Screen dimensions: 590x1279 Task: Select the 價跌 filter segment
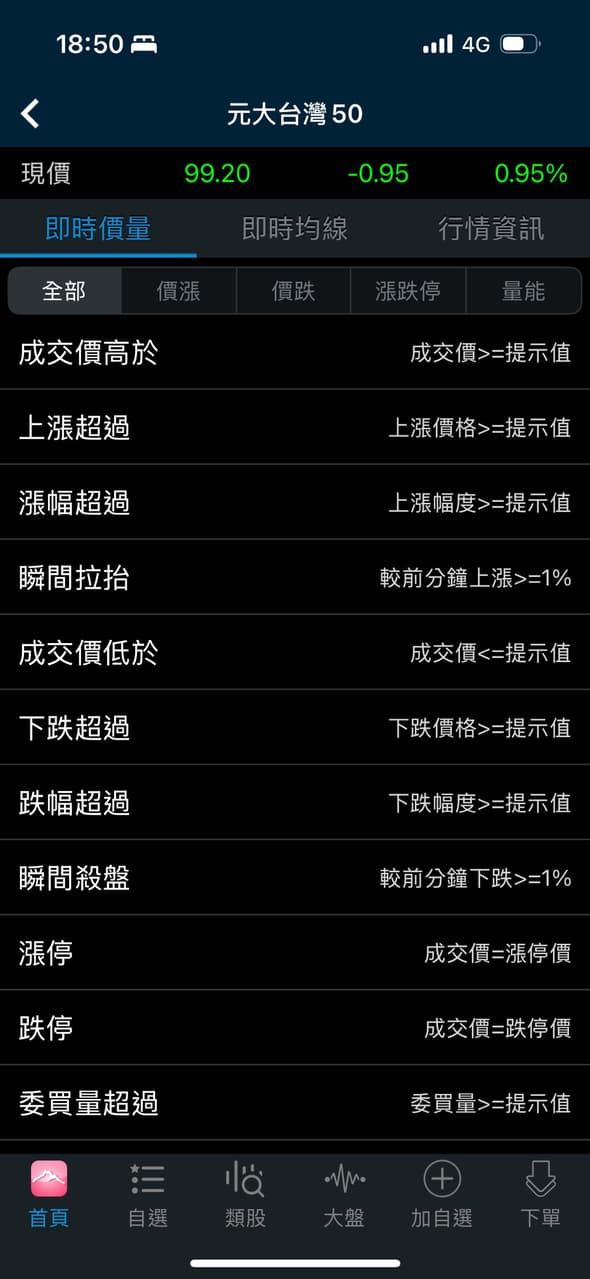coord(294,291)
